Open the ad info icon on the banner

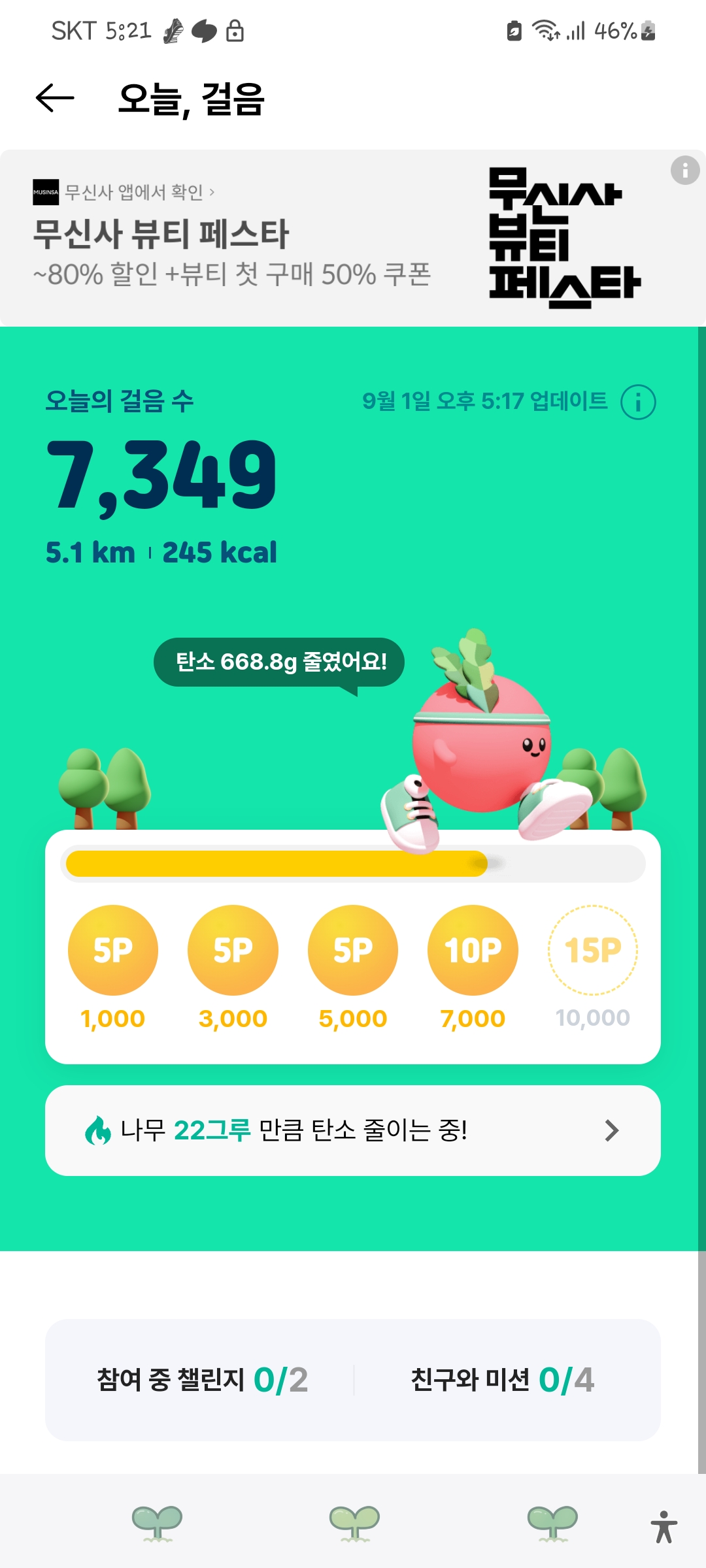click(684, 171)
